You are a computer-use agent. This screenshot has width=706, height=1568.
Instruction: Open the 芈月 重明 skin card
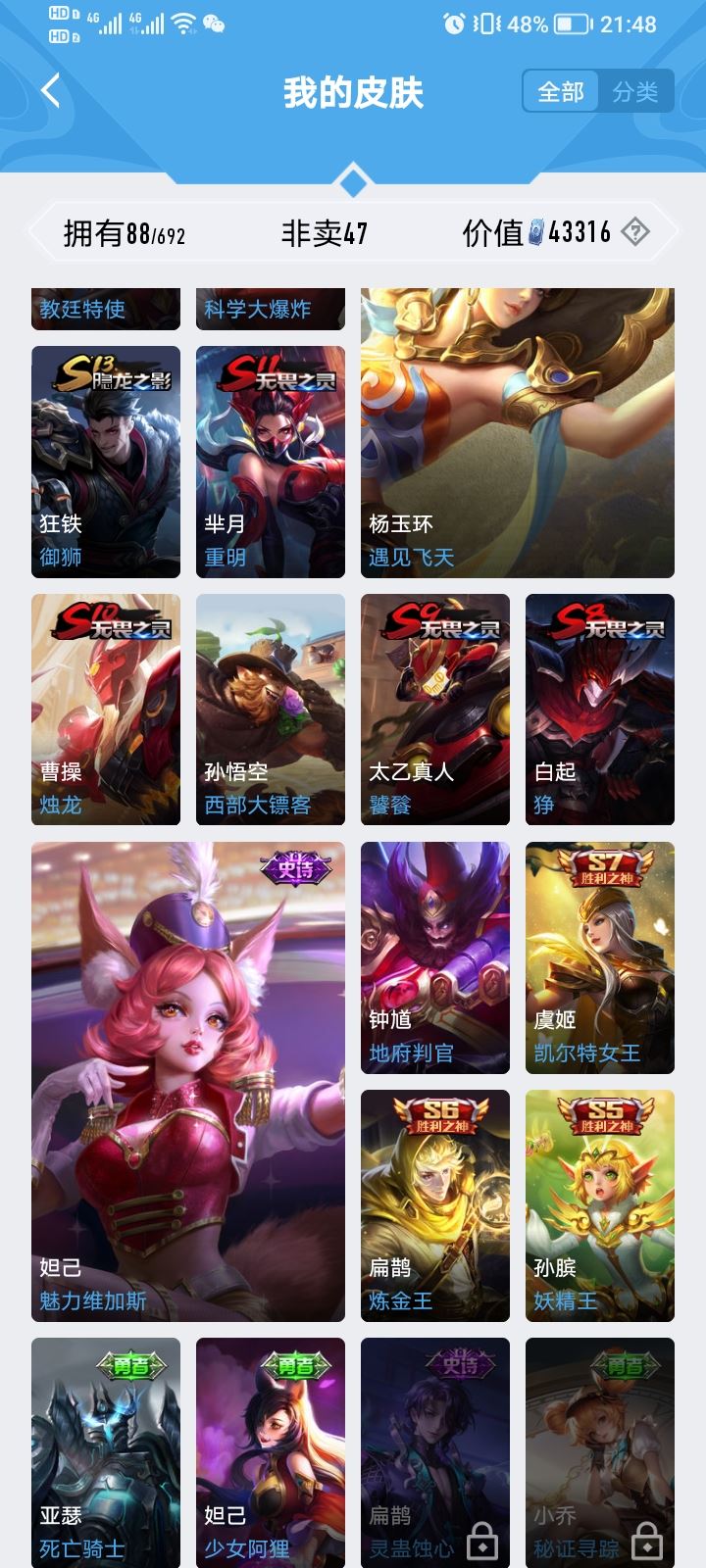point(271,461)
